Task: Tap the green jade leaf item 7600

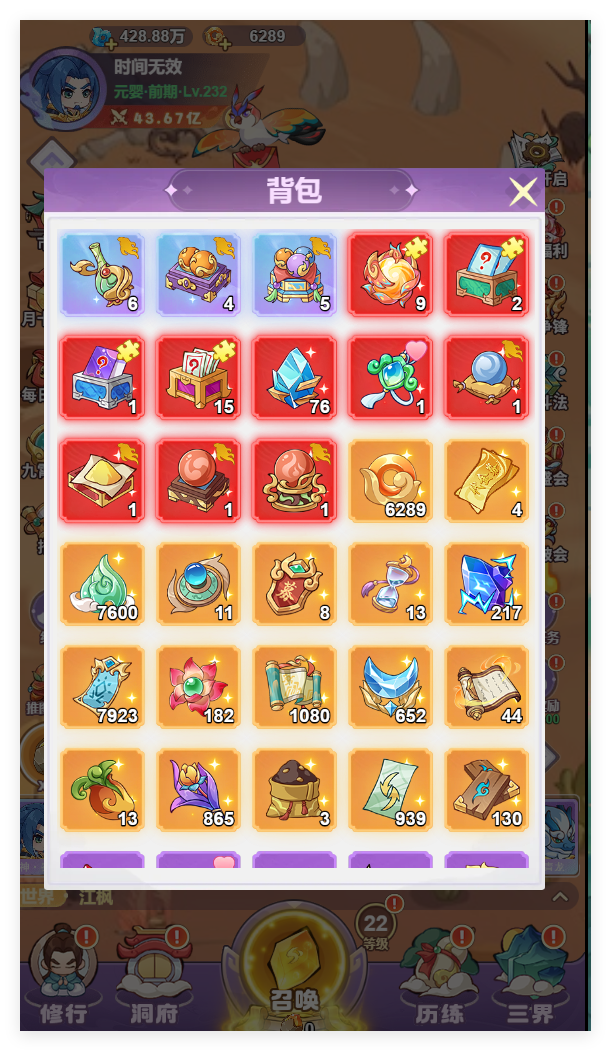Action: tap(103, 584)
